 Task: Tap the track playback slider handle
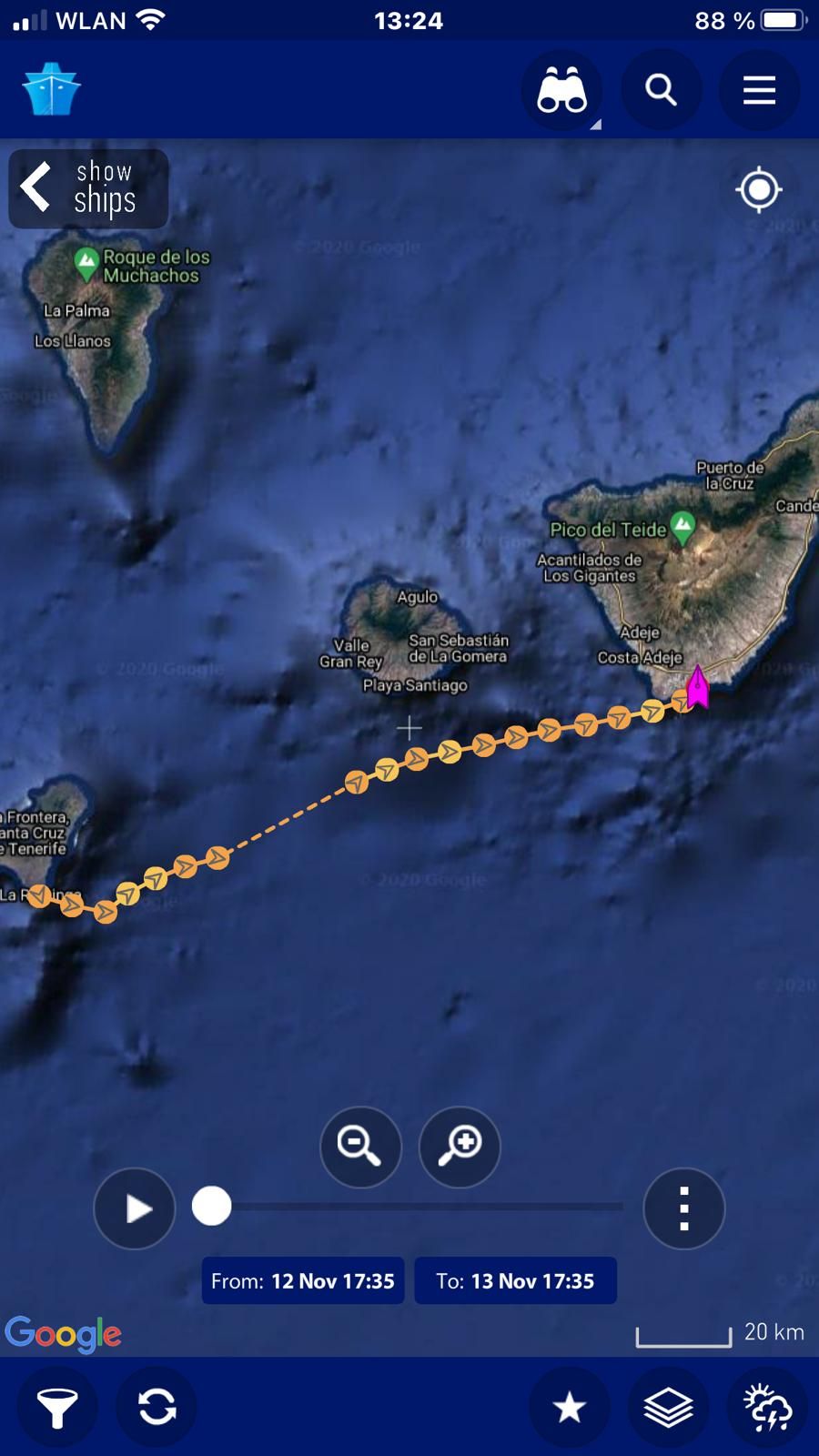click(212, 1207)
